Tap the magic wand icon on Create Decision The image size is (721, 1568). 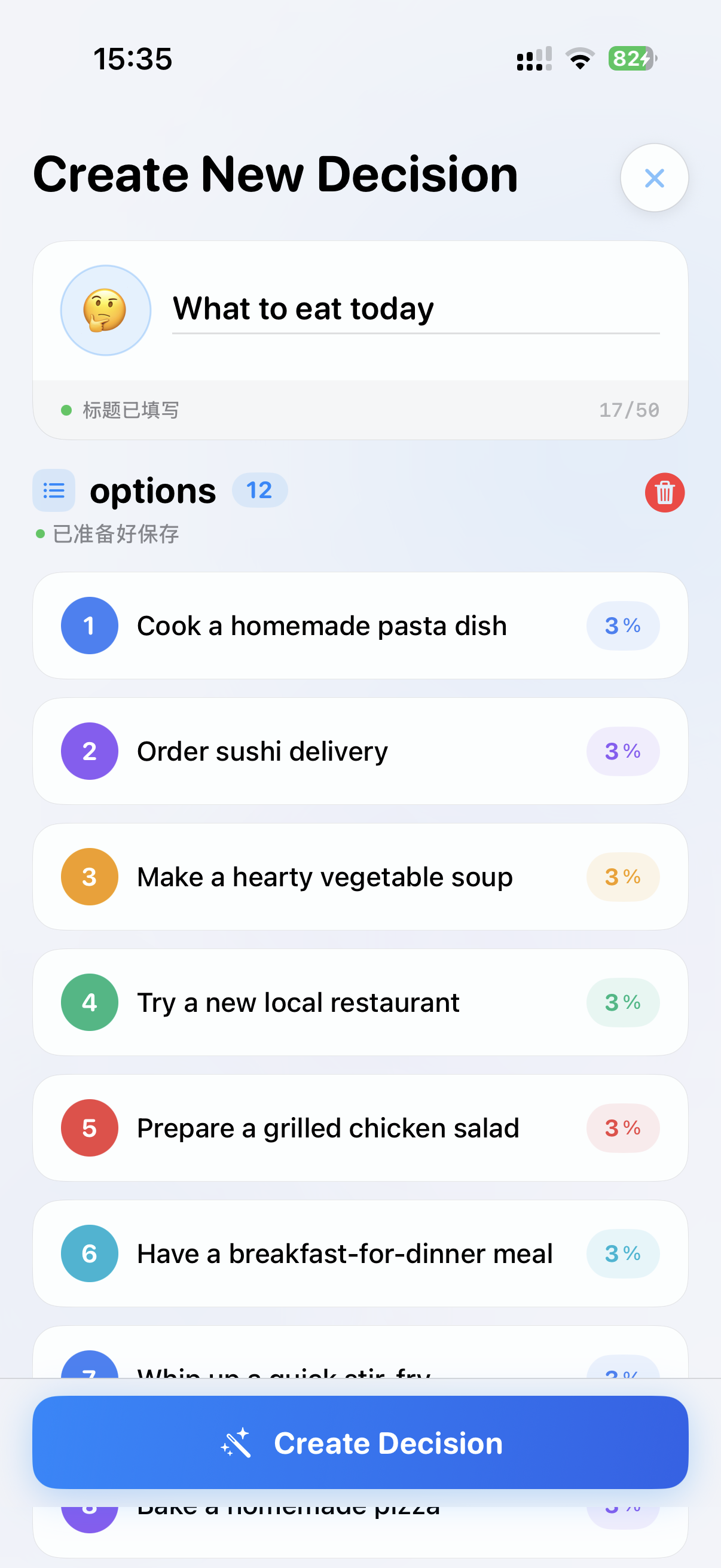coord(239,1442)
